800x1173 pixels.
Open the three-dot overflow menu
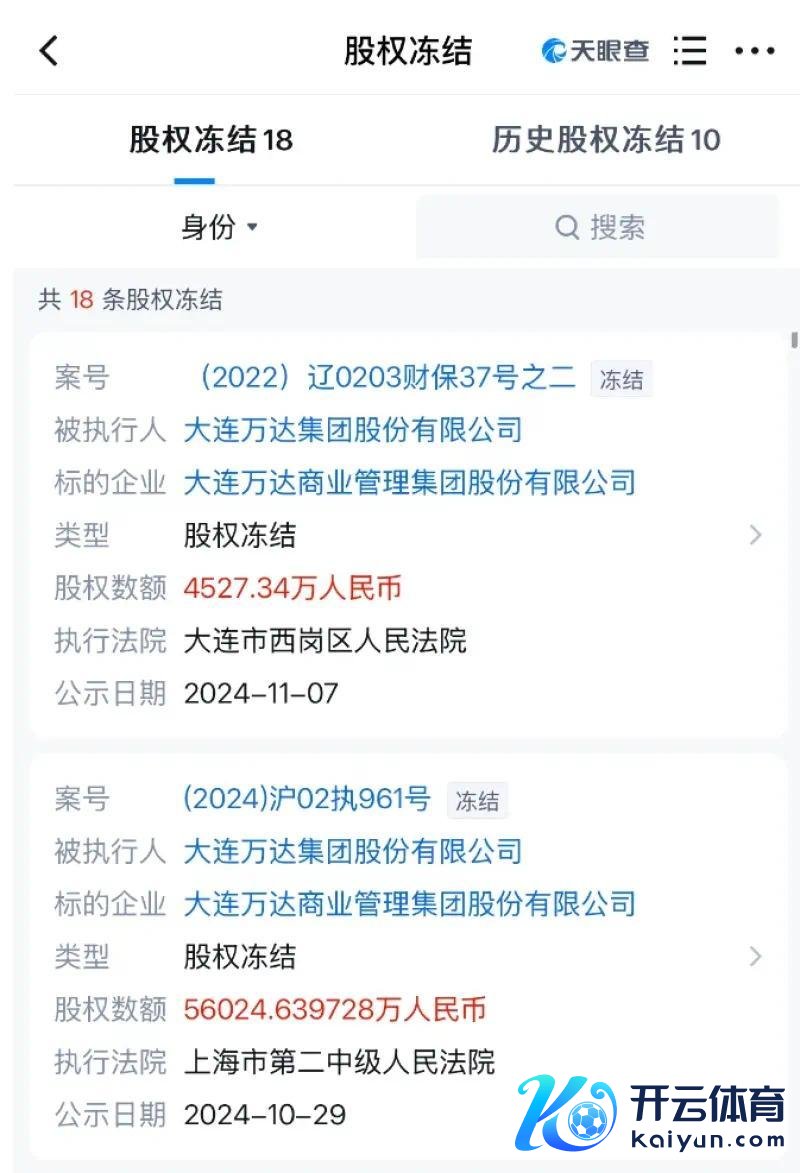[754, 51]
